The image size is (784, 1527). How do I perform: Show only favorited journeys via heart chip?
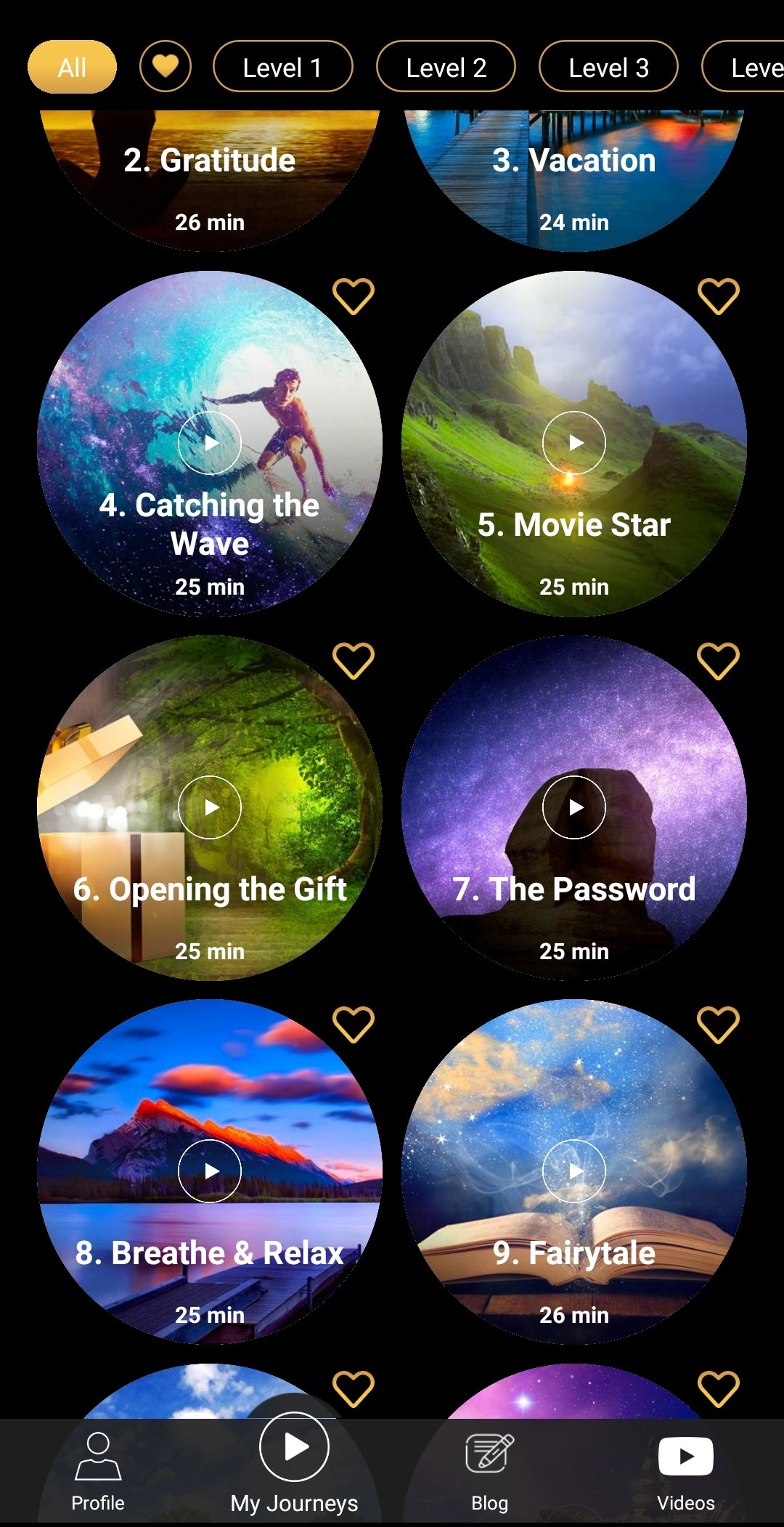click(x=166, y=67)
